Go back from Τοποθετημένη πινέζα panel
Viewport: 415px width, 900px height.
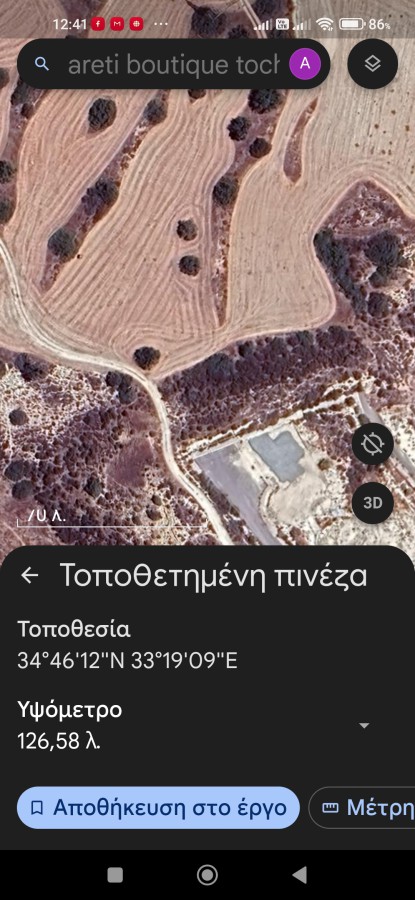[30, 576]
